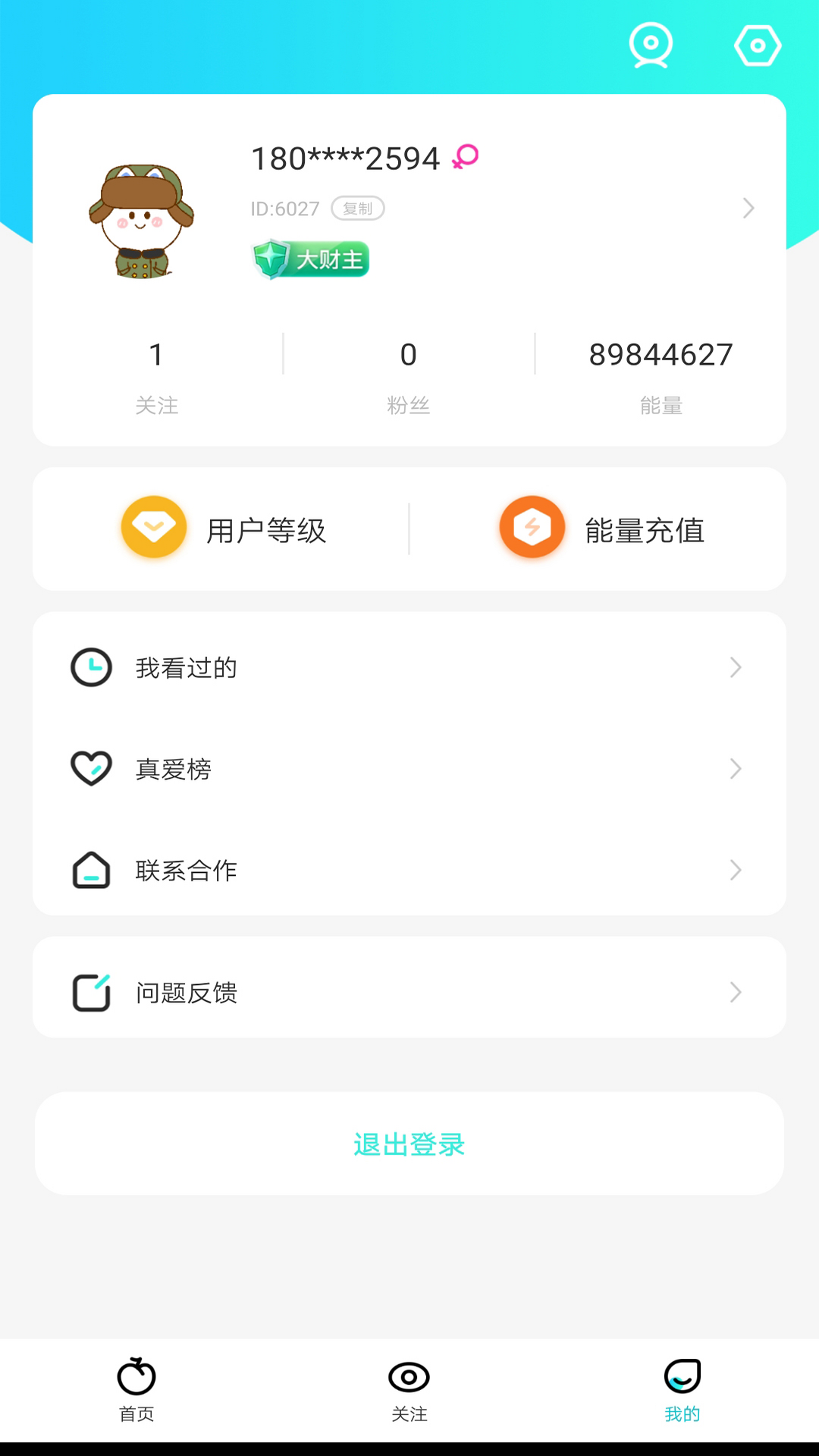
Task: Open the camera icon at top right
Action: [651, 45]
